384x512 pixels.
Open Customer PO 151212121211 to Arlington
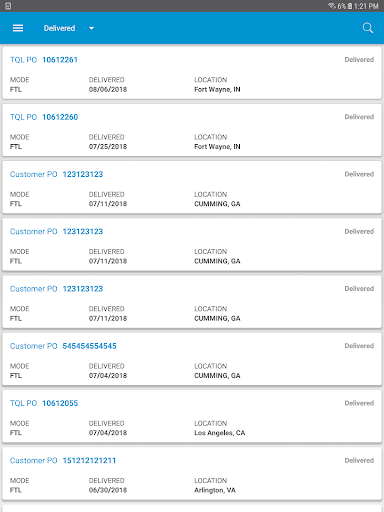192,474
